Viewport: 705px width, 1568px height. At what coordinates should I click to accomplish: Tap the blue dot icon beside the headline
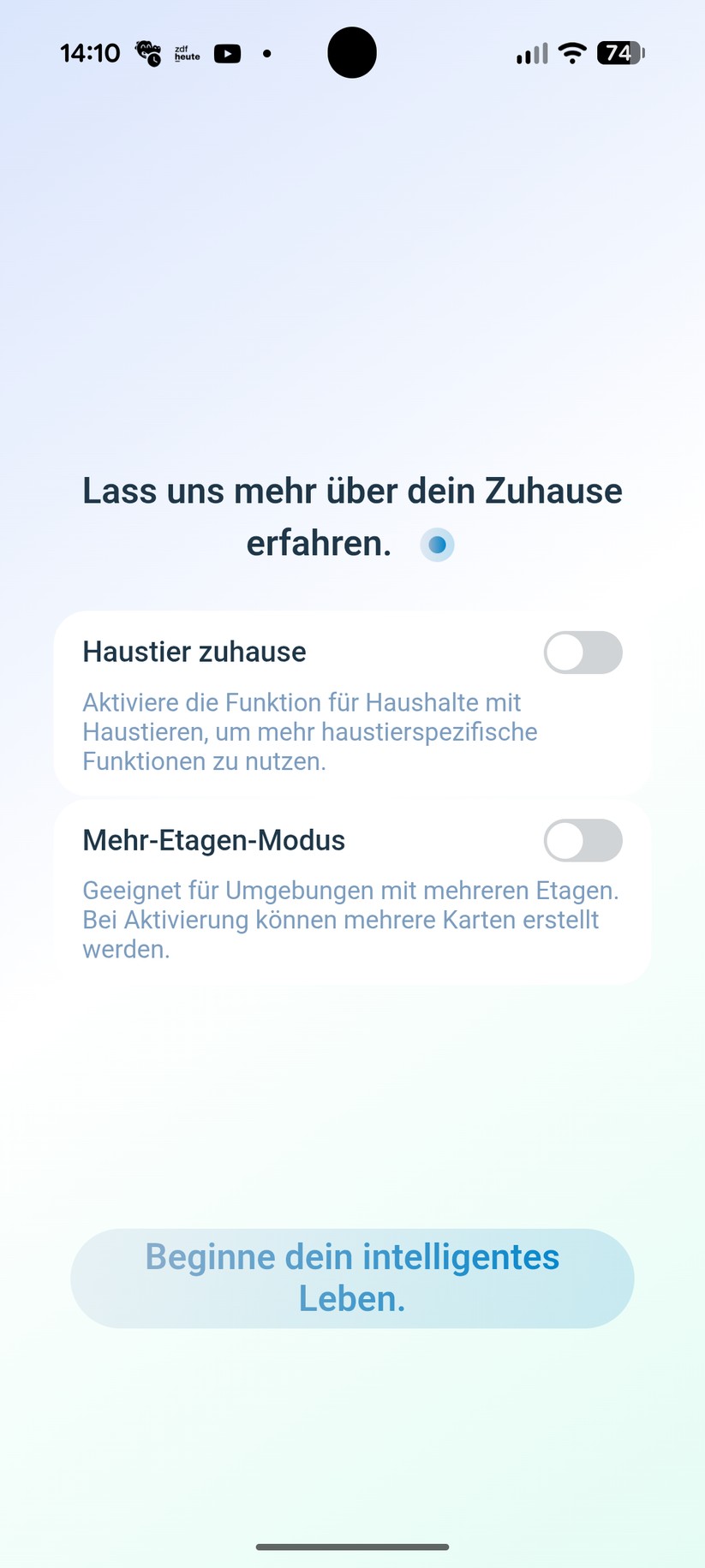[x=438, y=545]
